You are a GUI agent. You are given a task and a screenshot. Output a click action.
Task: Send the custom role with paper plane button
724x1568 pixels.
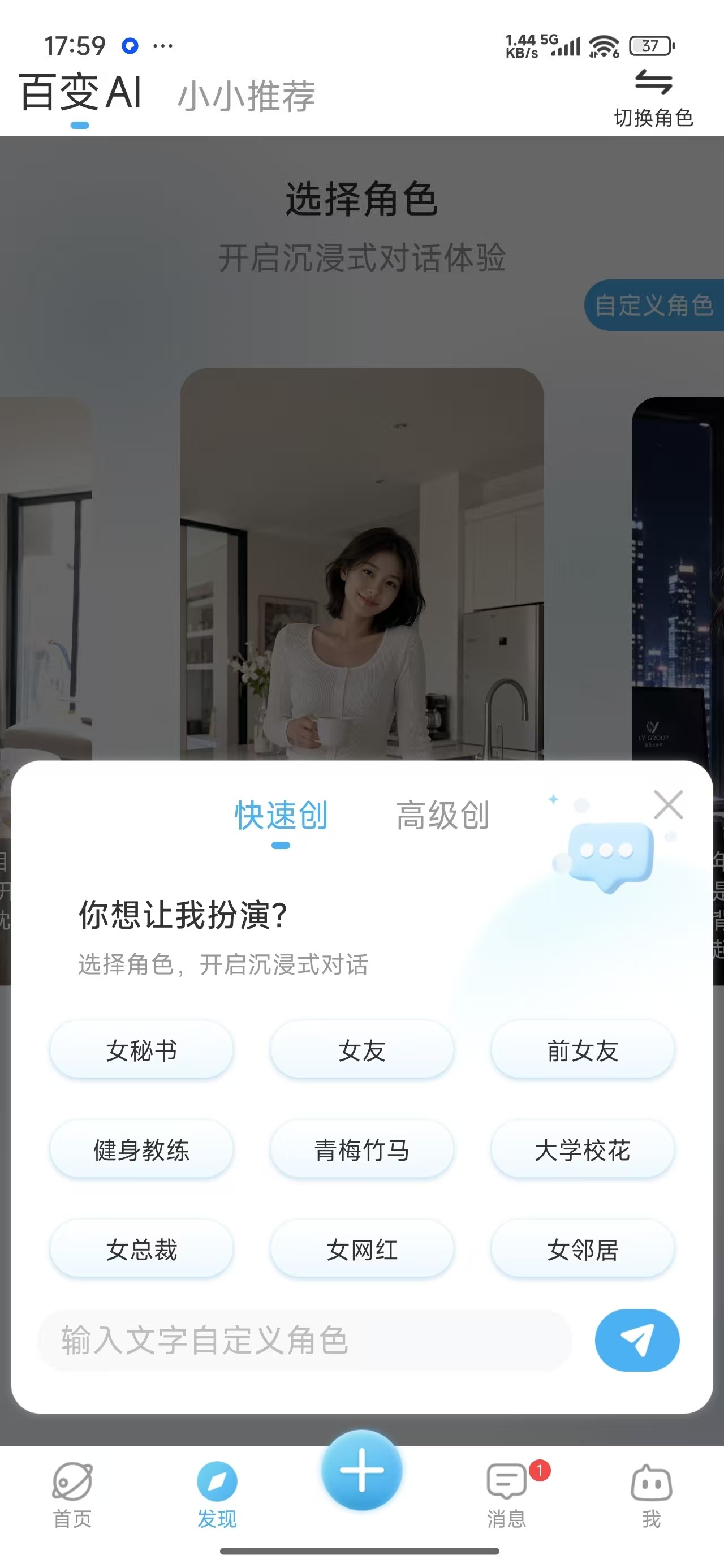[x=637, y=1341]
